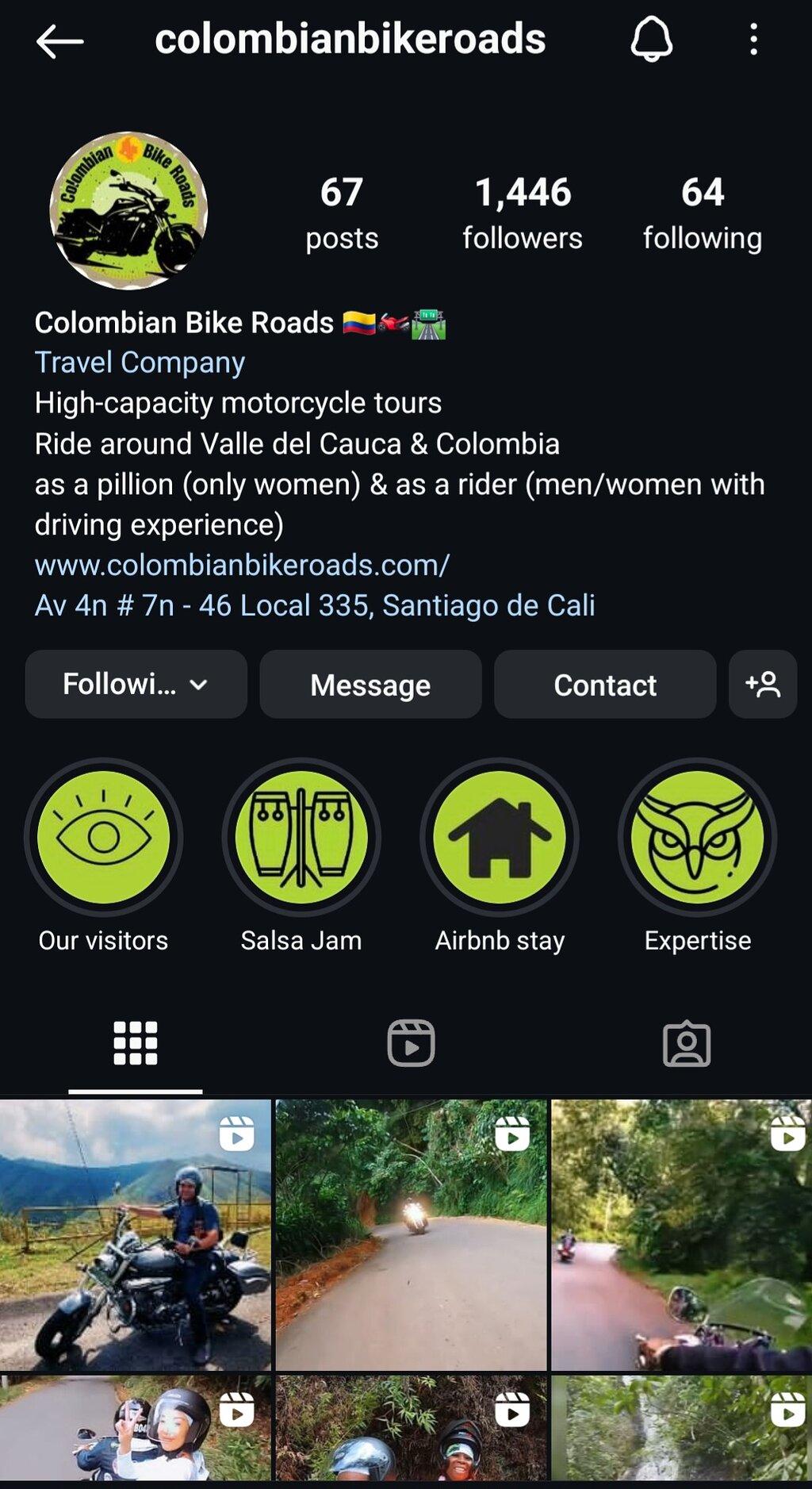812x1489 pixels.
Task: View the Colombian Bike Roads profile picture
Action: [x=128, y=210]
